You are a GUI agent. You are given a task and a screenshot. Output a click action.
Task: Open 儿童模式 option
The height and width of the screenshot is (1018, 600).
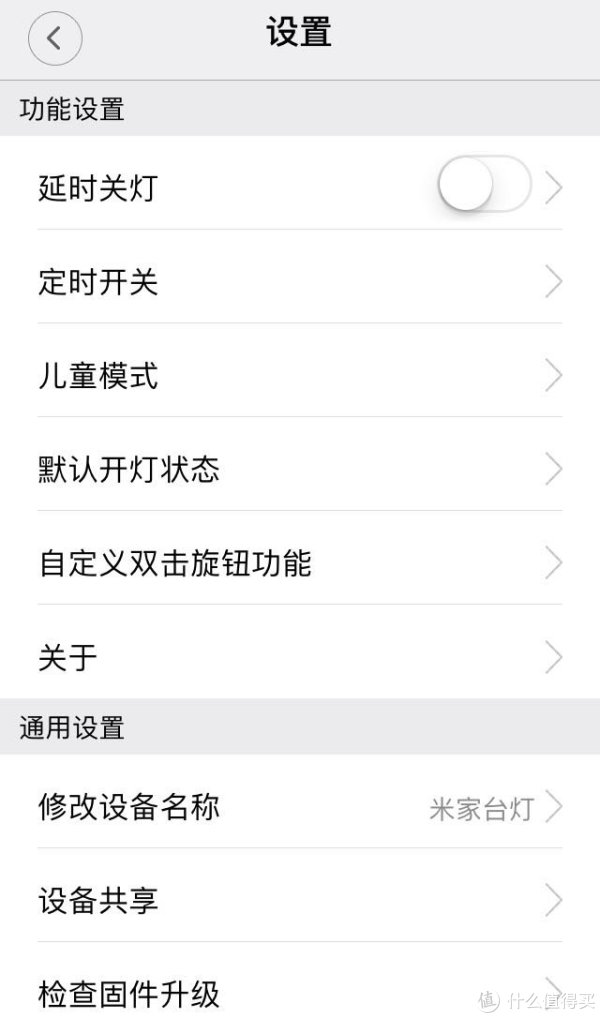pyautogui.click(x=300, y=376)
